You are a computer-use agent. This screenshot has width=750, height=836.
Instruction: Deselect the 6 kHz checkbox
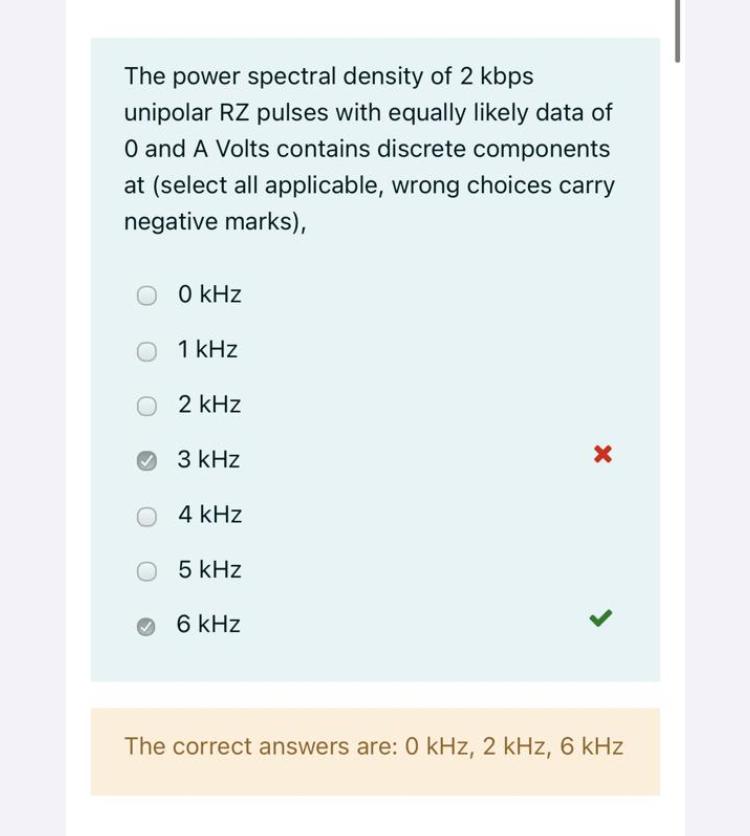pyautogui.click(x=146, y=624)
